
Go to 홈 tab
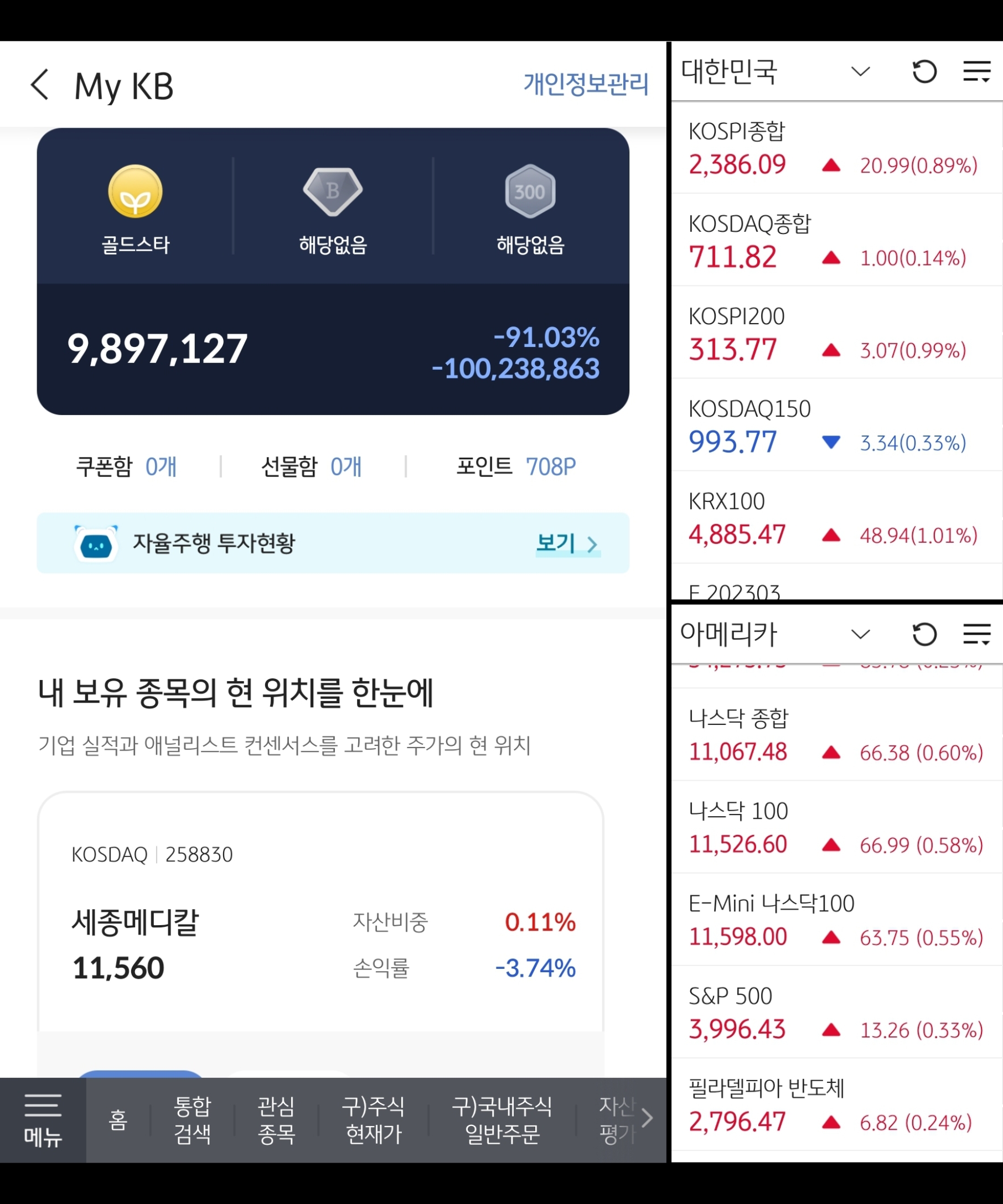point(117,1120)
